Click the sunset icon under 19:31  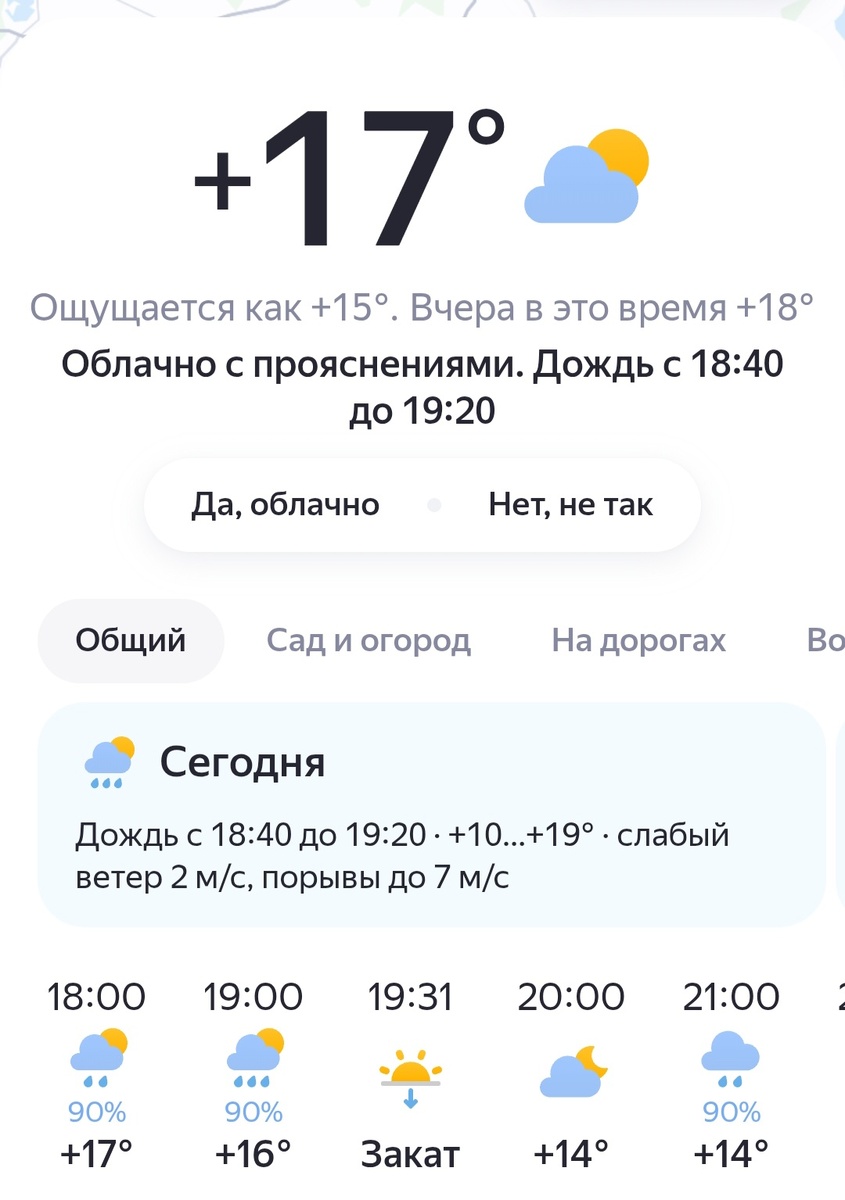point(411,1072)
